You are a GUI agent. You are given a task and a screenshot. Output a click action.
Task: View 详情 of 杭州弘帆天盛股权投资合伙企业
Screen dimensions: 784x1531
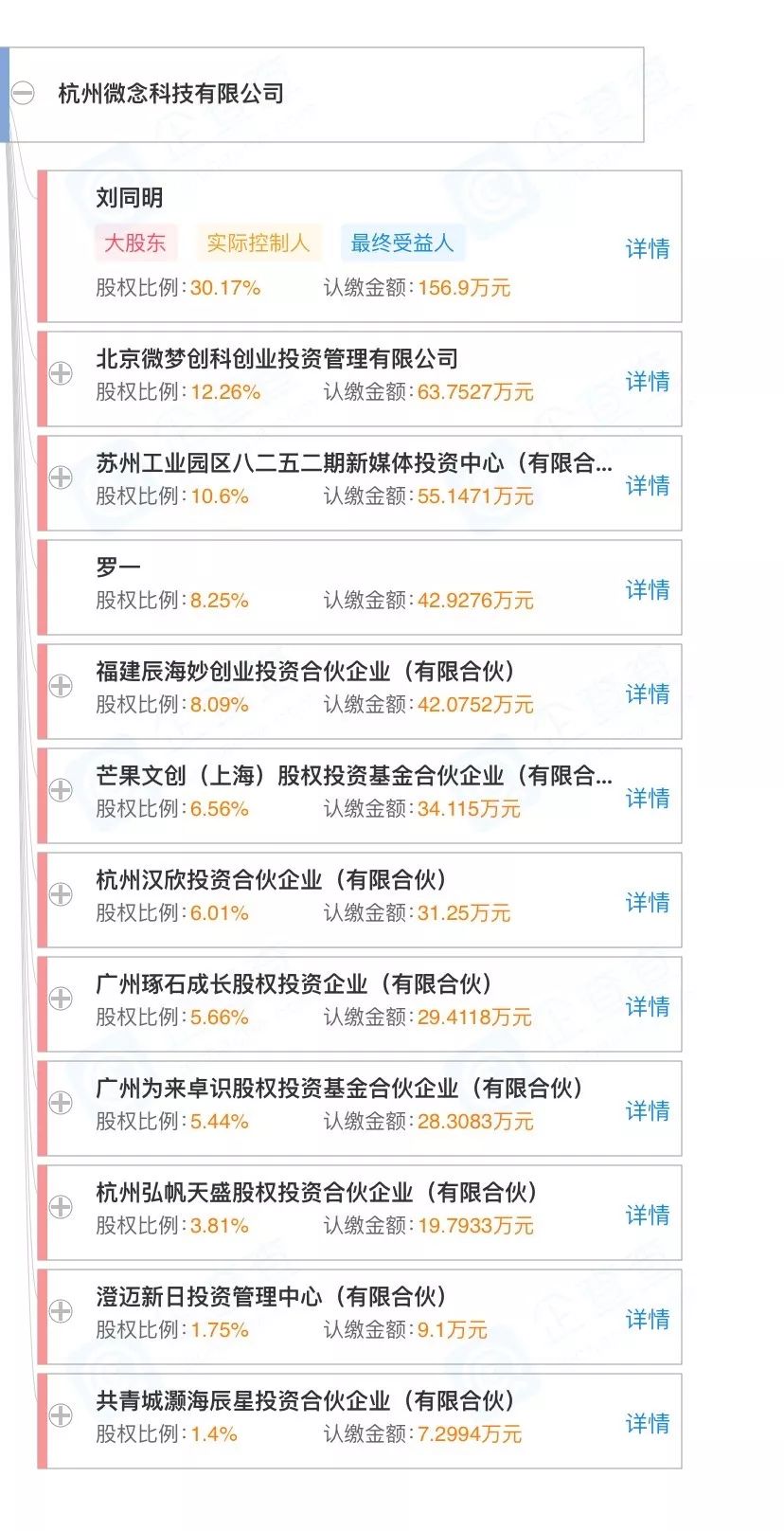pyautogui.click(x=648, y=1216)
